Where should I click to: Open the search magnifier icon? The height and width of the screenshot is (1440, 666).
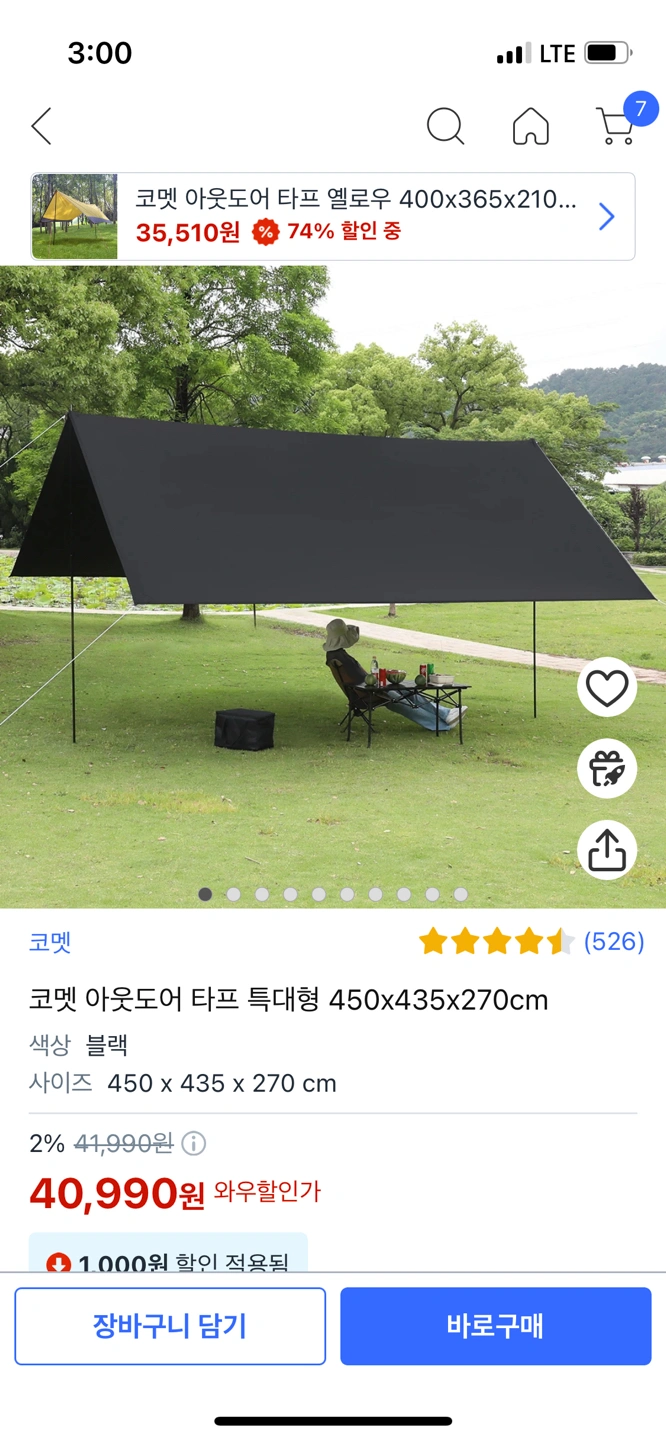[445, 127]
